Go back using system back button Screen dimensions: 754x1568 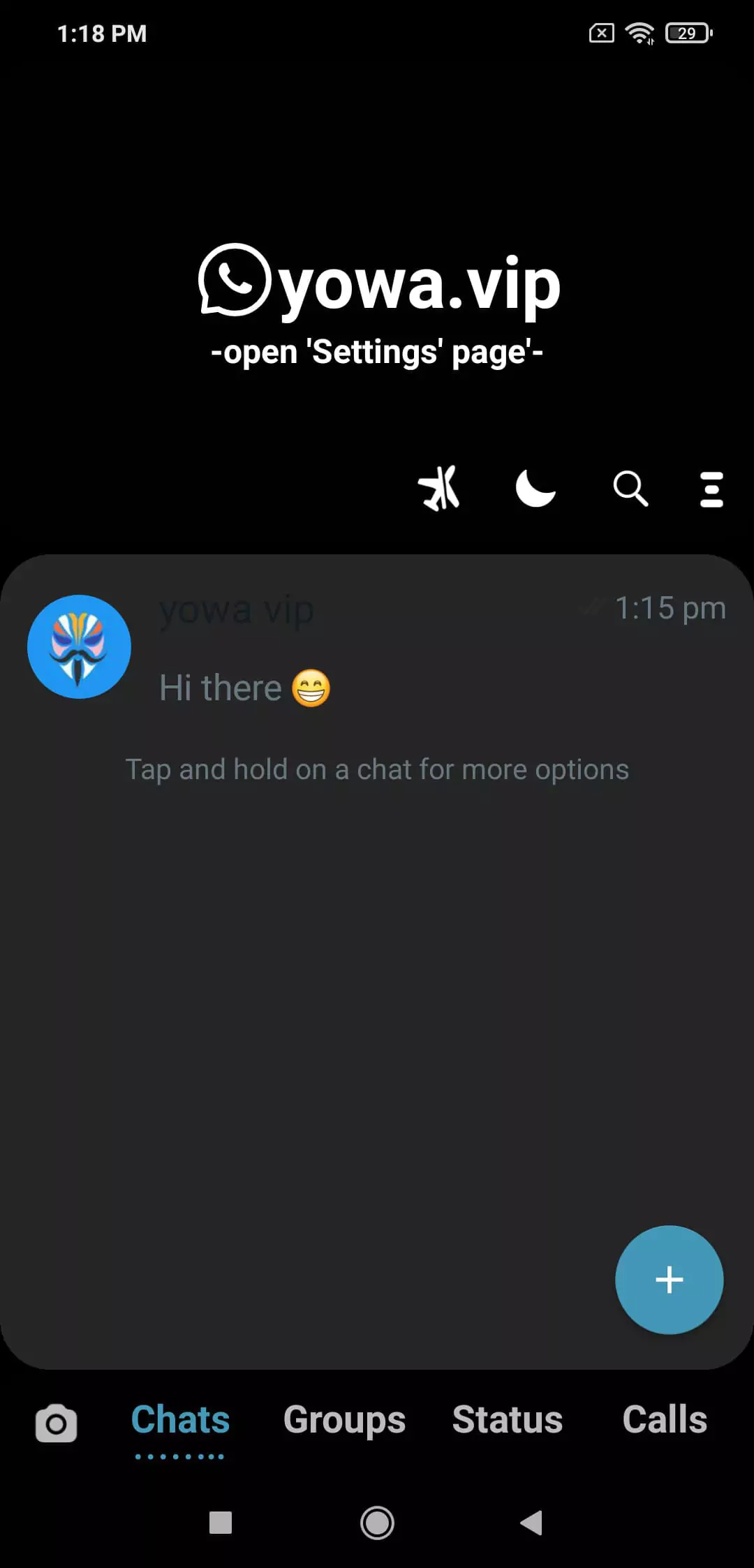coord(532,1523)
